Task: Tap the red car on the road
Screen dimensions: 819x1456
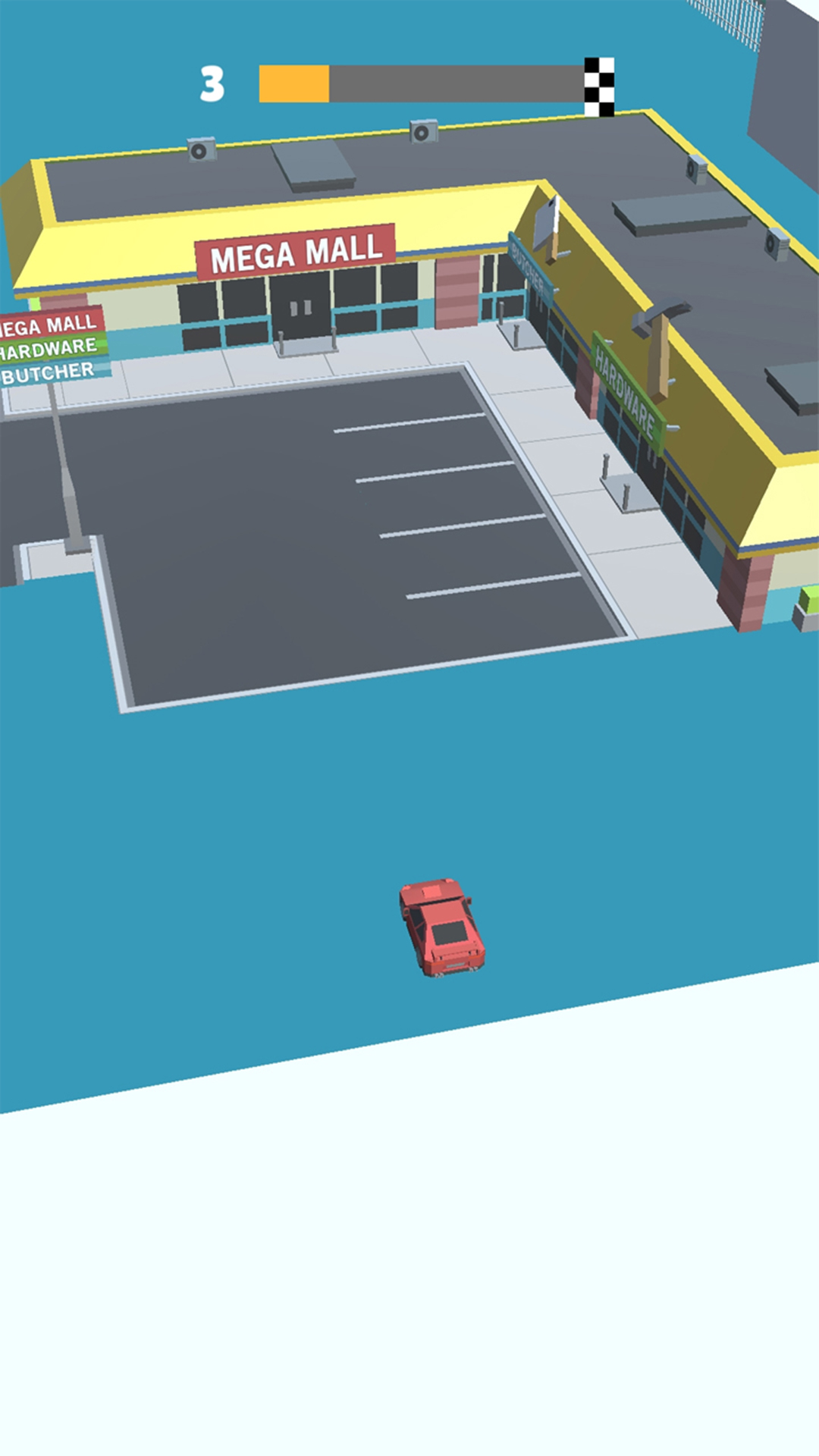Action: click(x=442, y=927)
